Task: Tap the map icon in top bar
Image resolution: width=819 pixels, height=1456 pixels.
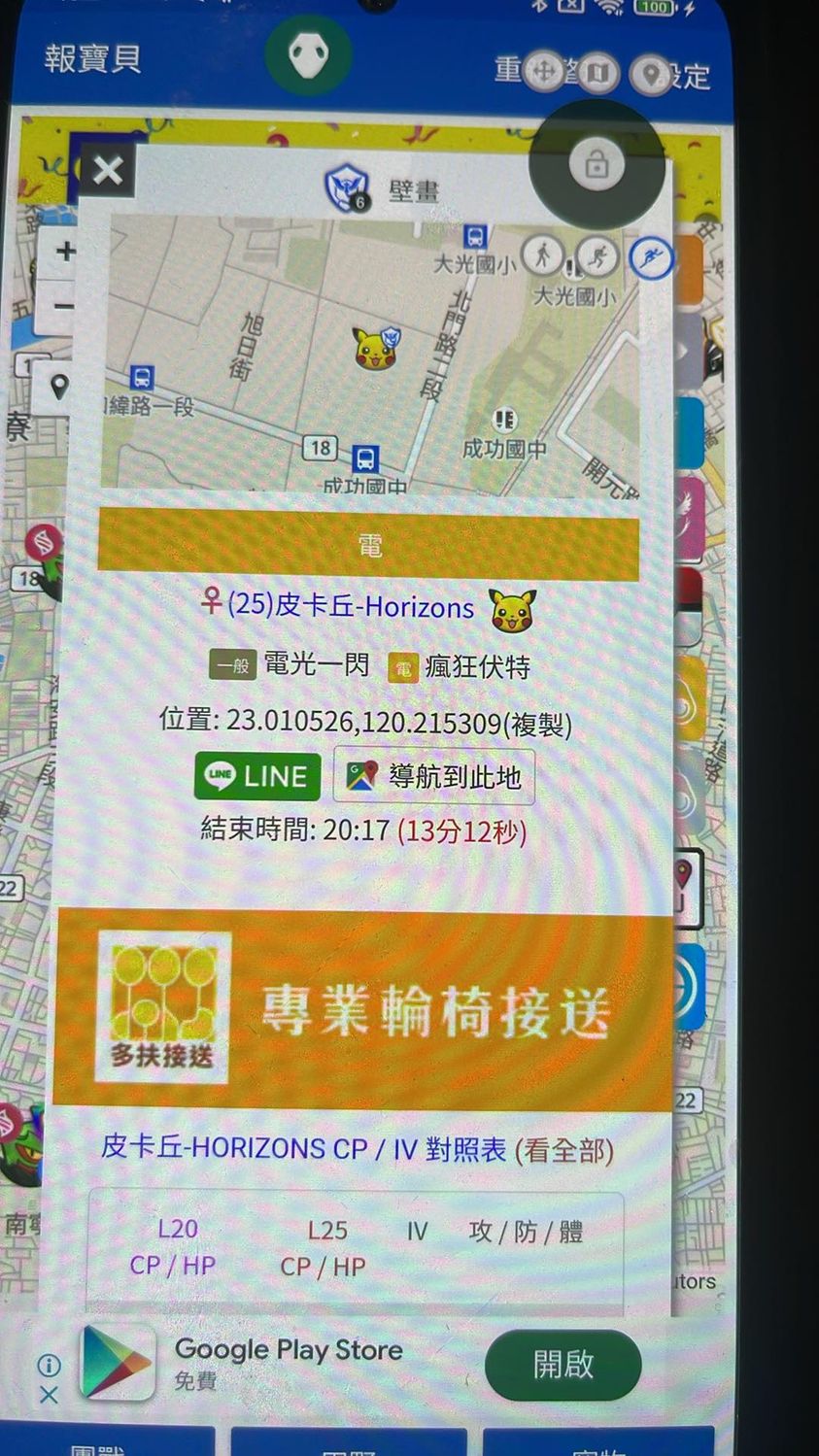Action: (599, 71)
